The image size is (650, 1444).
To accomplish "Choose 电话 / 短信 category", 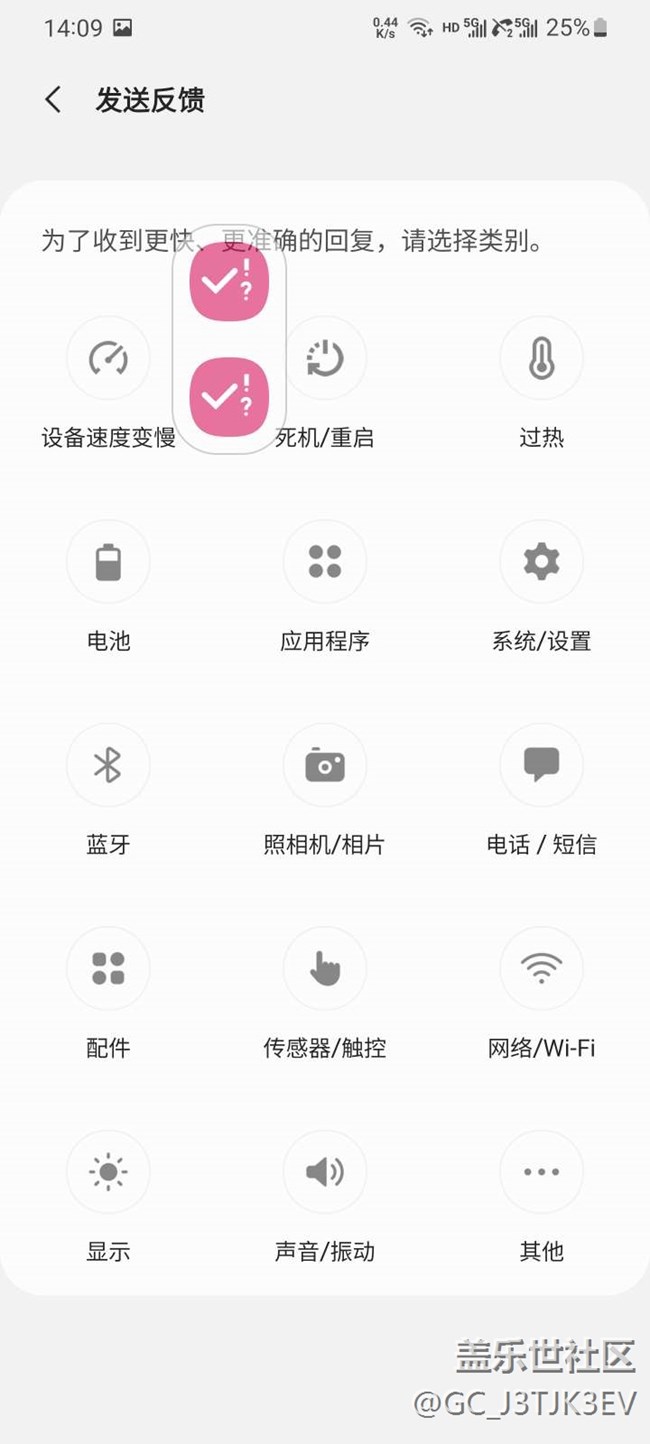I will [x=541, y=766].
